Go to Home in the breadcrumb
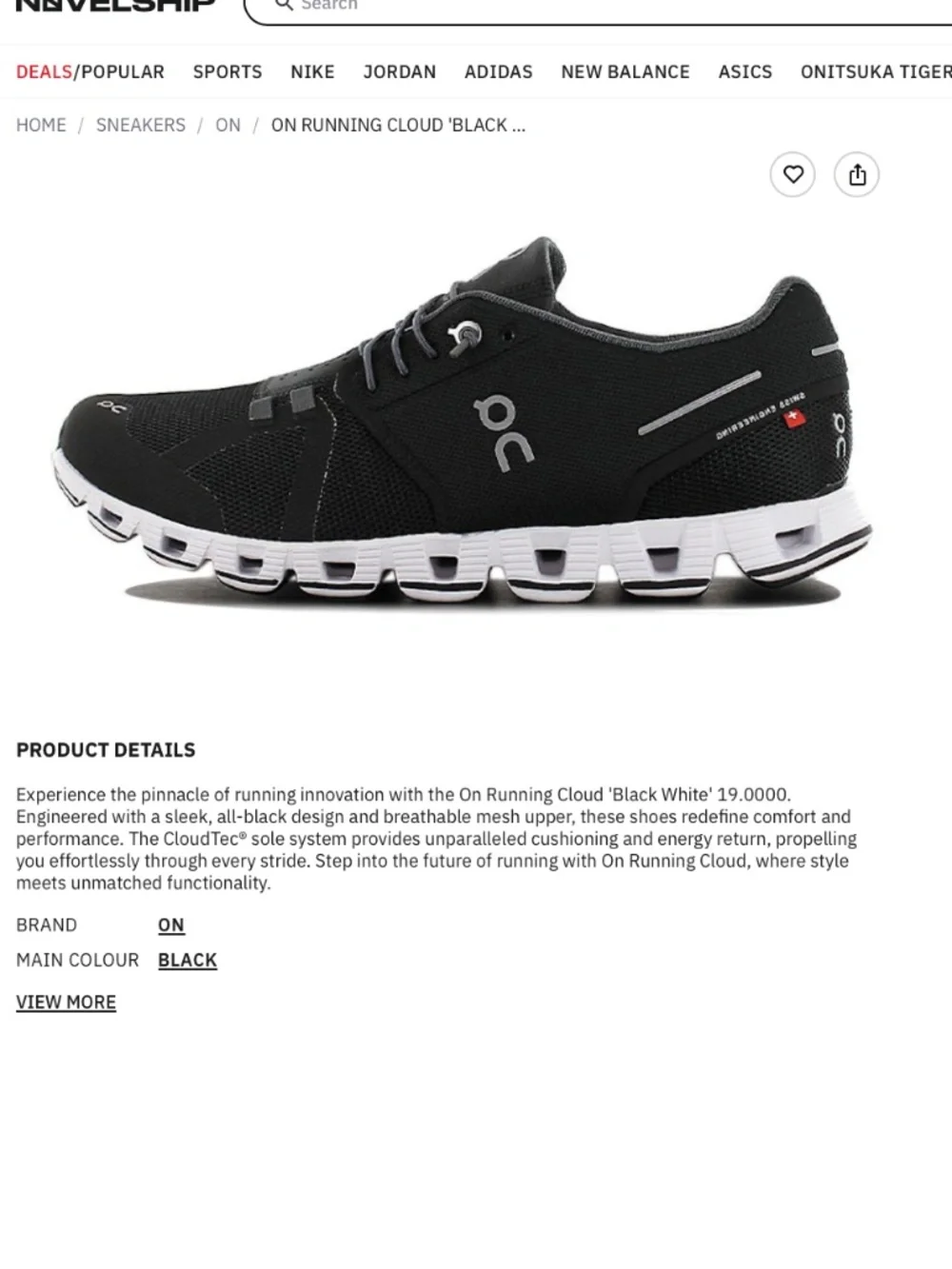The width and height of the screenshot is (952, 1269). 41,125
